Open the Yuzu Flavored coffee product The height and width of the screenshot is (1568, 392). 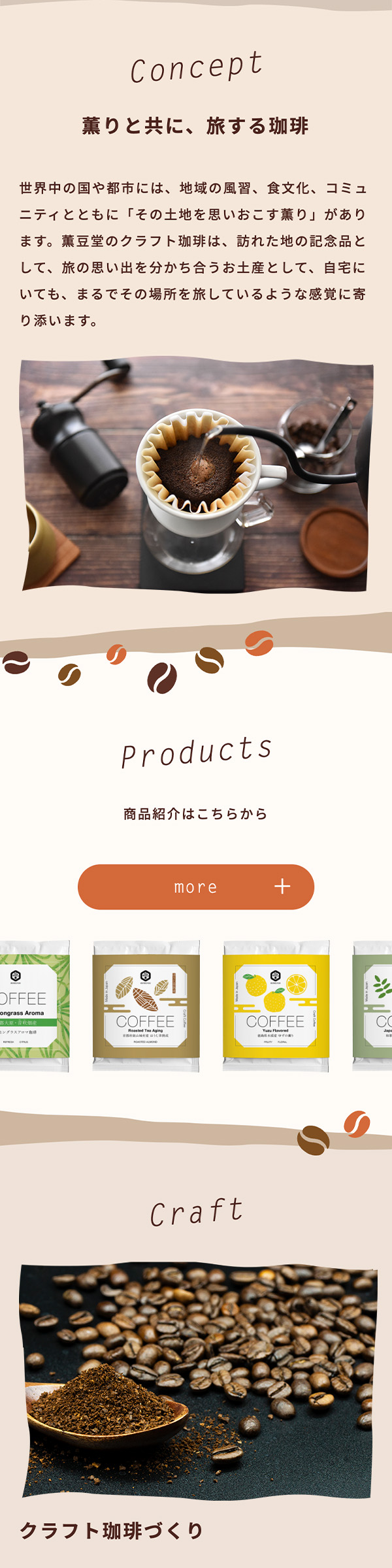coord(276,1005)
